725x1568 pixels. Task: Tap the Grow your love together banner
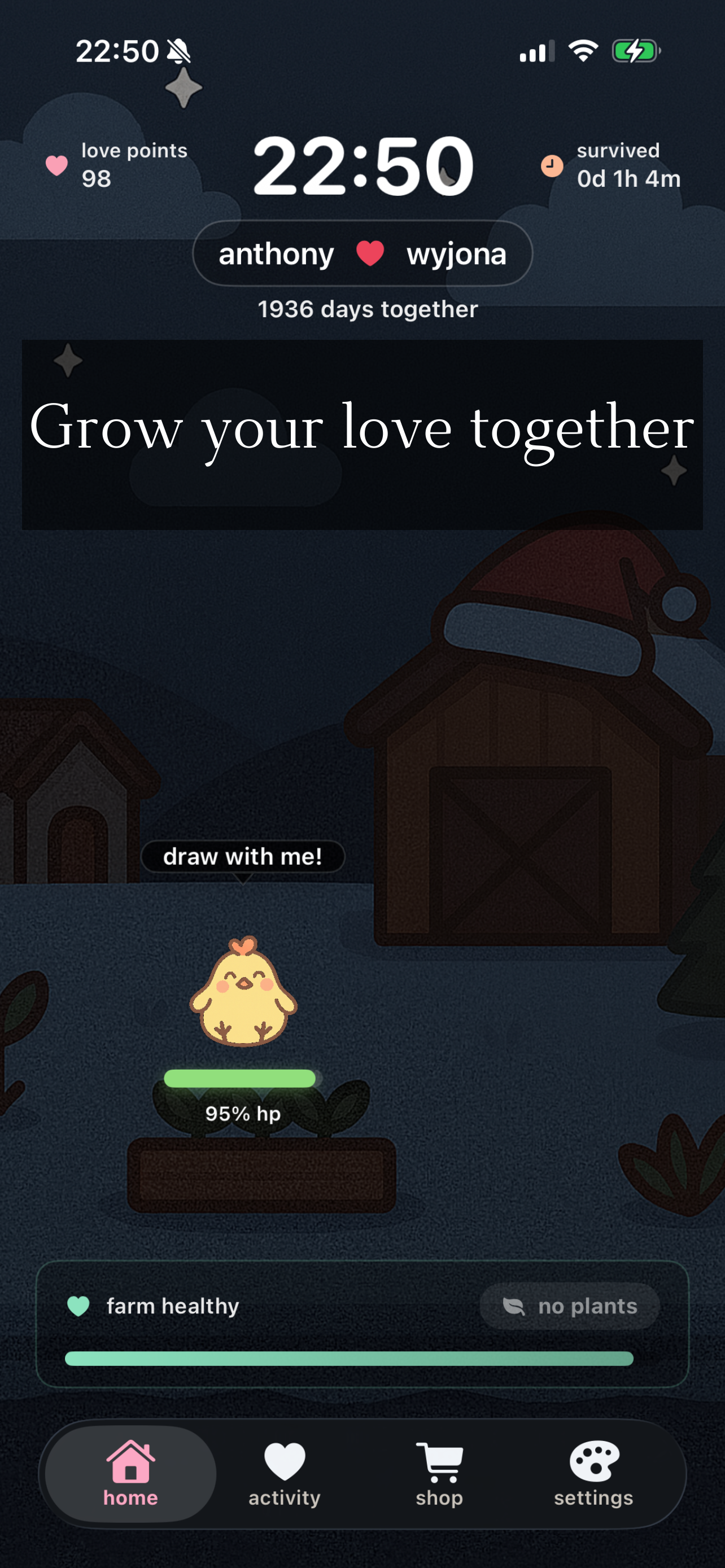click(362, 433)
